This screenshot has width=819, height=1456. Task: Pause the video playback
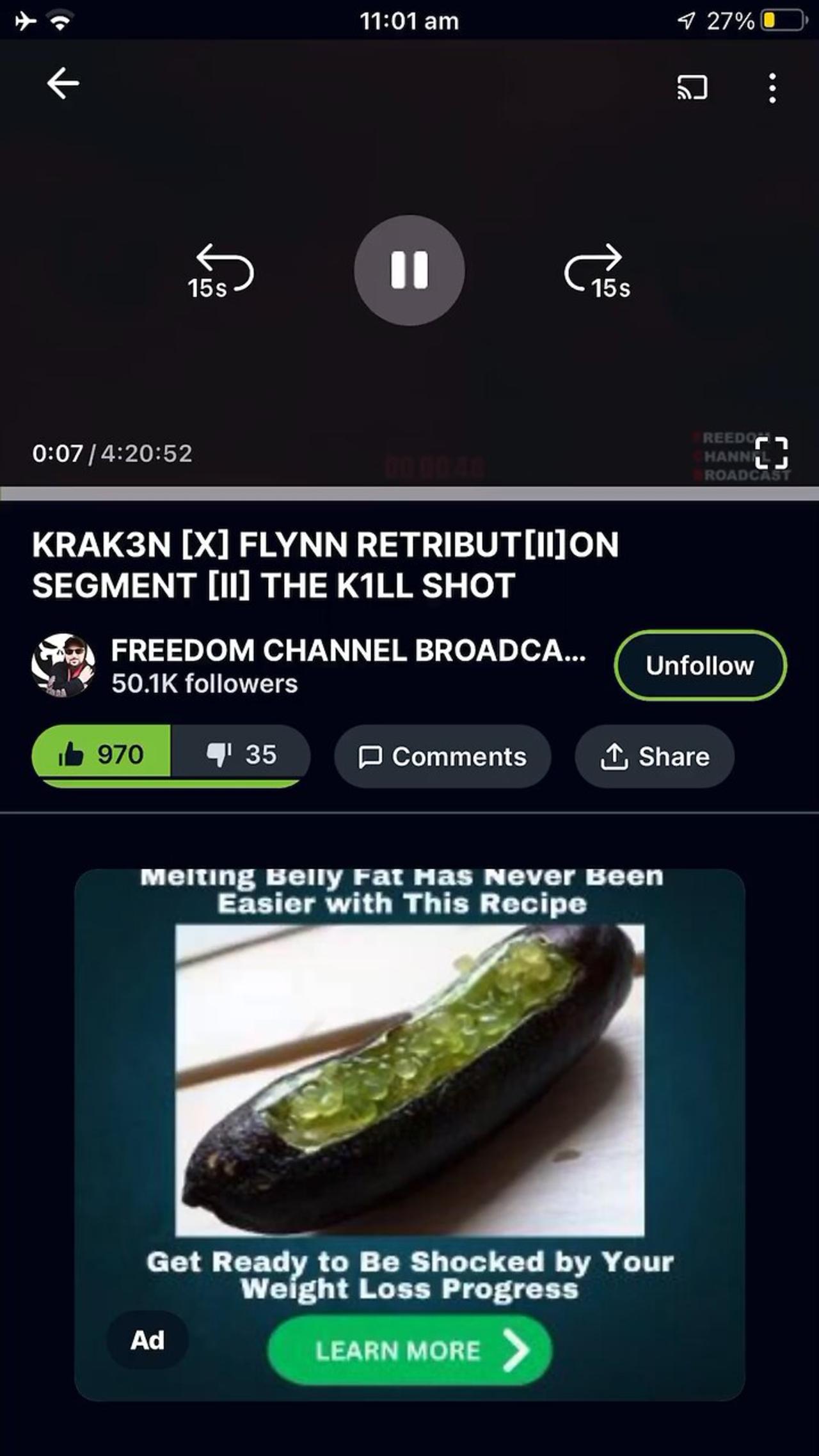409,270
